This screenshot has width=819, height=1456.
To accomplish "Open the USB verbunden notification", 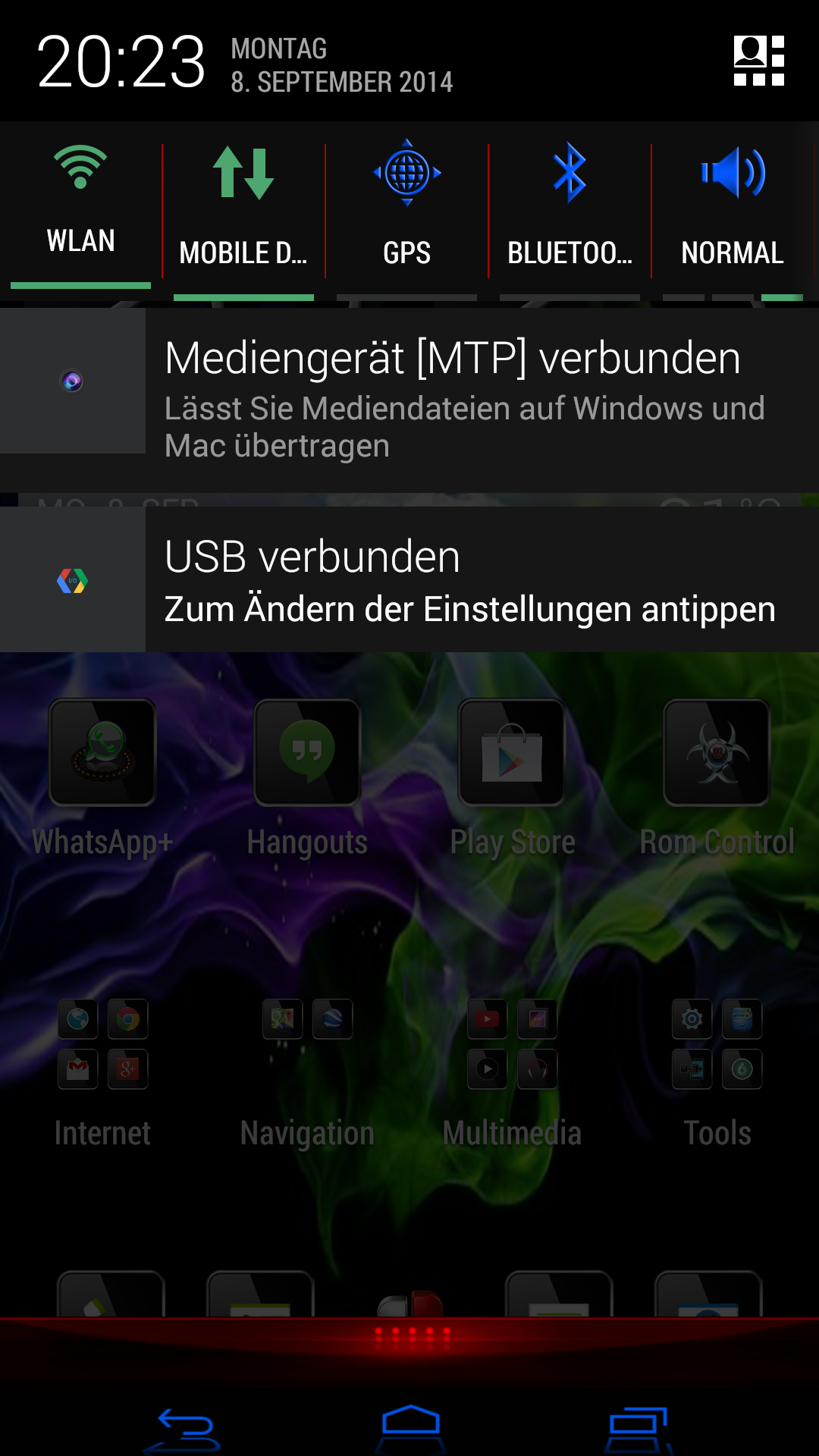I will click(x=409, y=579).
